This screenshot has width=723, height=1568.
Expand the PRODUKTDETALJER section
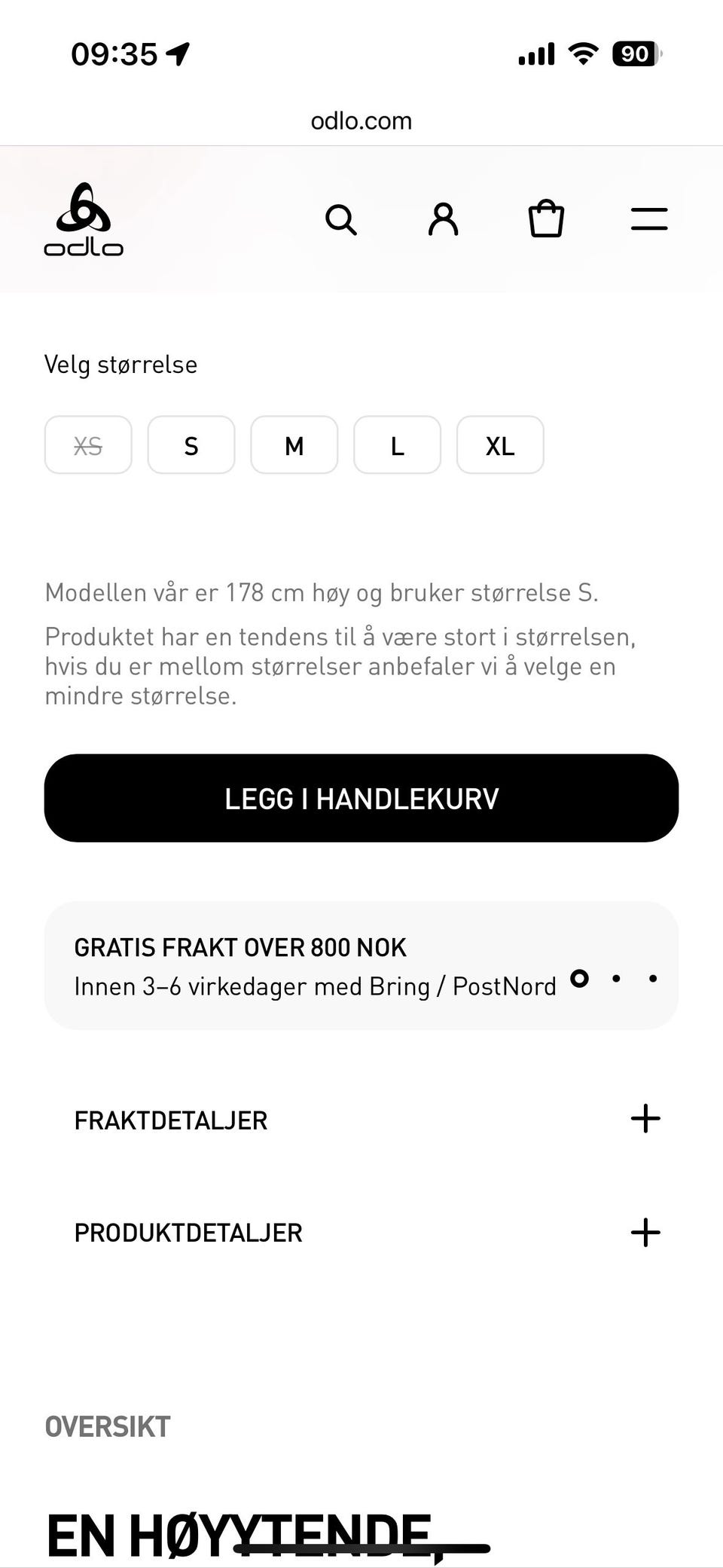pyautogui.click(x=189, y=1233)
